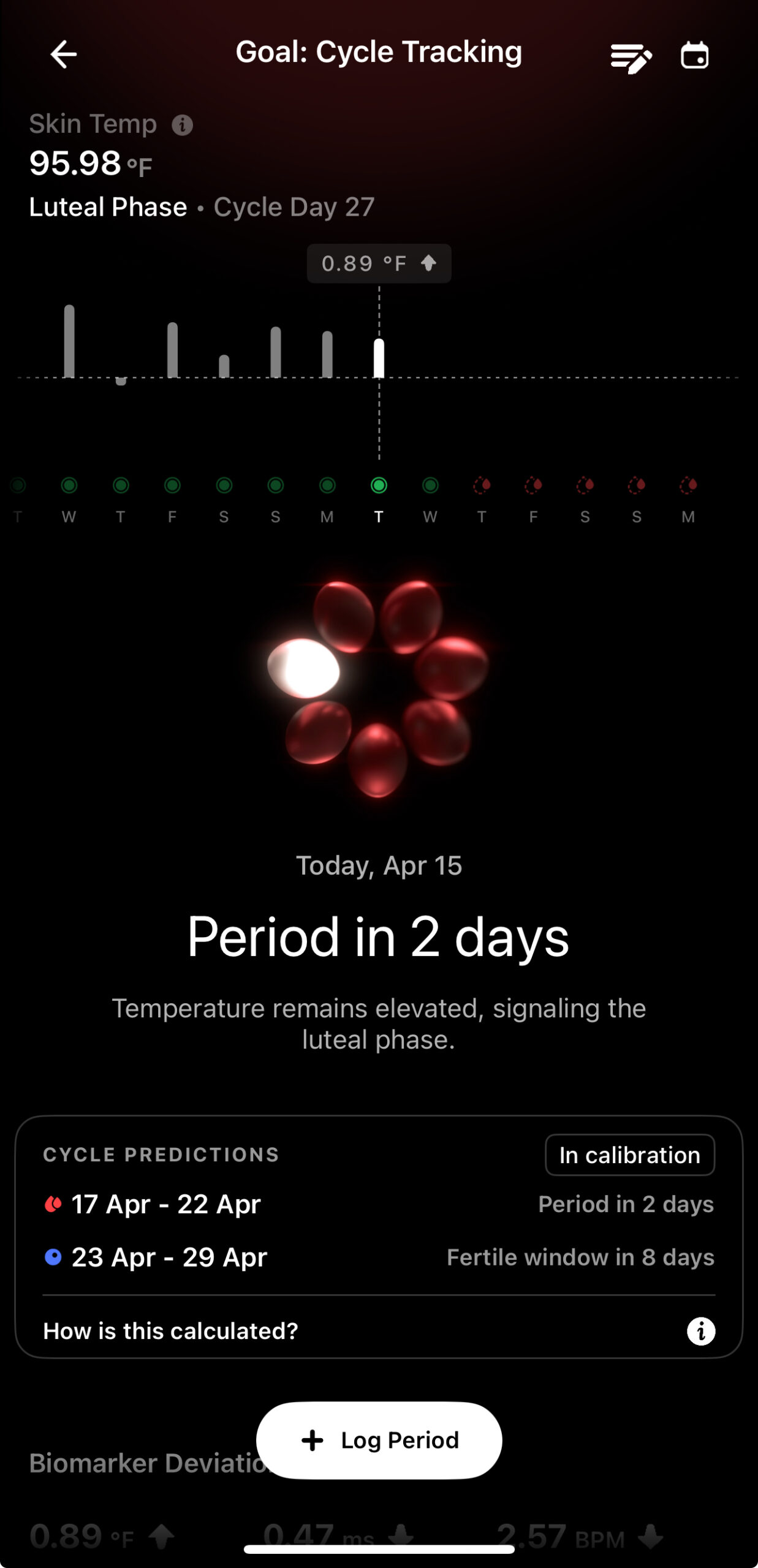Open the edit notes icon
This screenshot has height=1568, width=758.
[631, 57]
